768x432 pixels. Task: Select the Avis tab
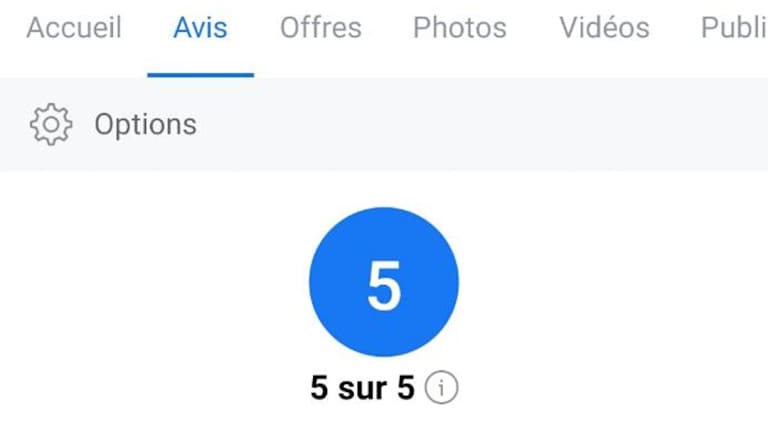pyautogui.click(x=200, y=28)
